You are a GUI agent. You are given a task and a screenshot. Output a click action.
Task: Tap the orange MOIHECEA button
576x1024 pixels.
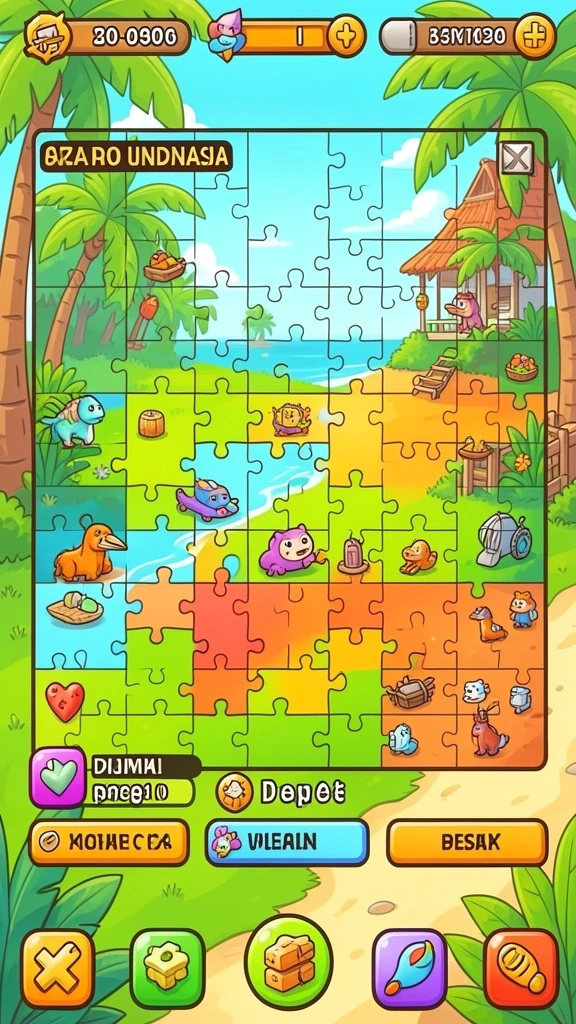[x=109, y=842]
